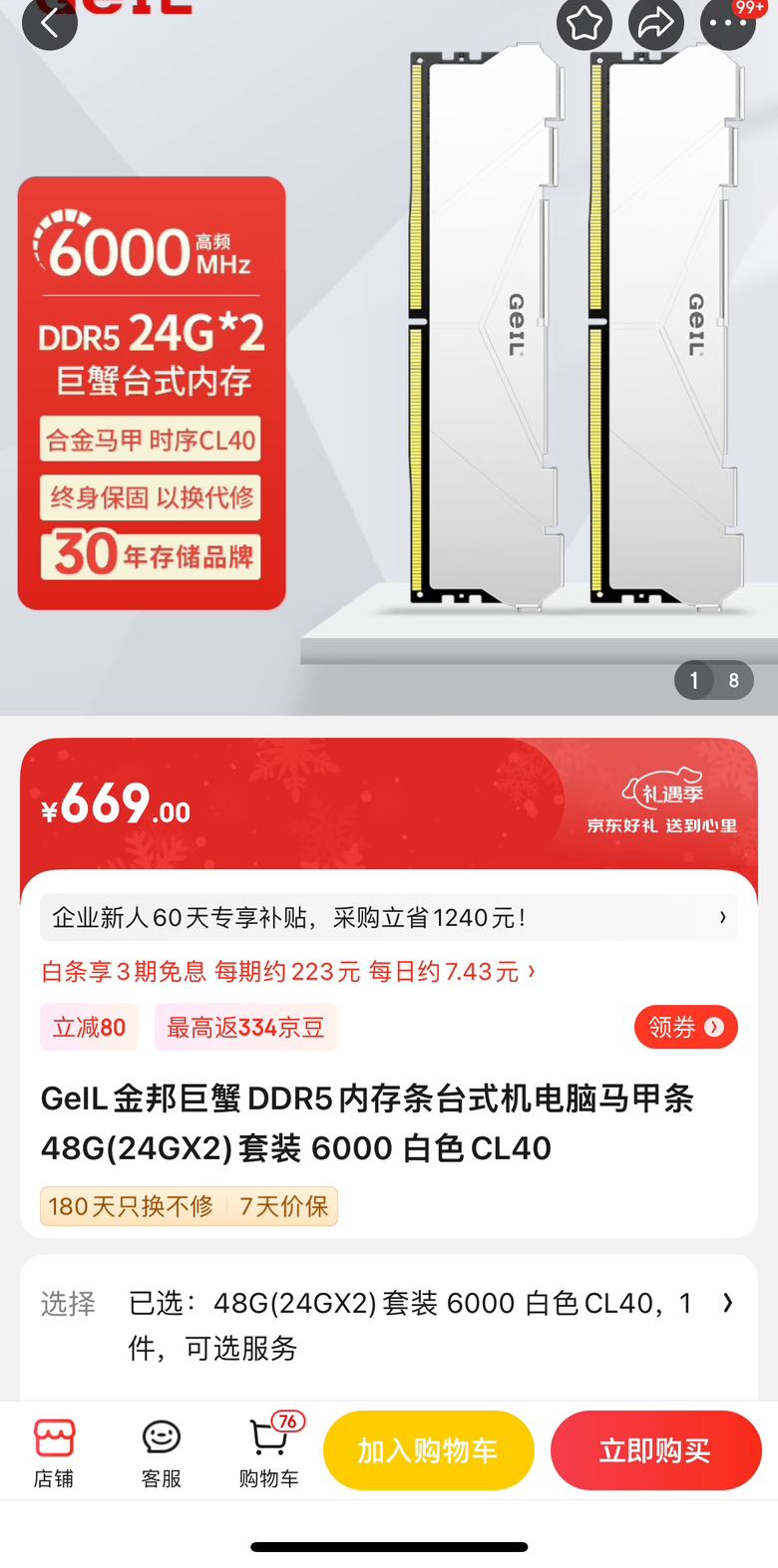778x1568 pixels.
Task: Open the more options ellipsis with 99+ badge
Action: [727, 24]
